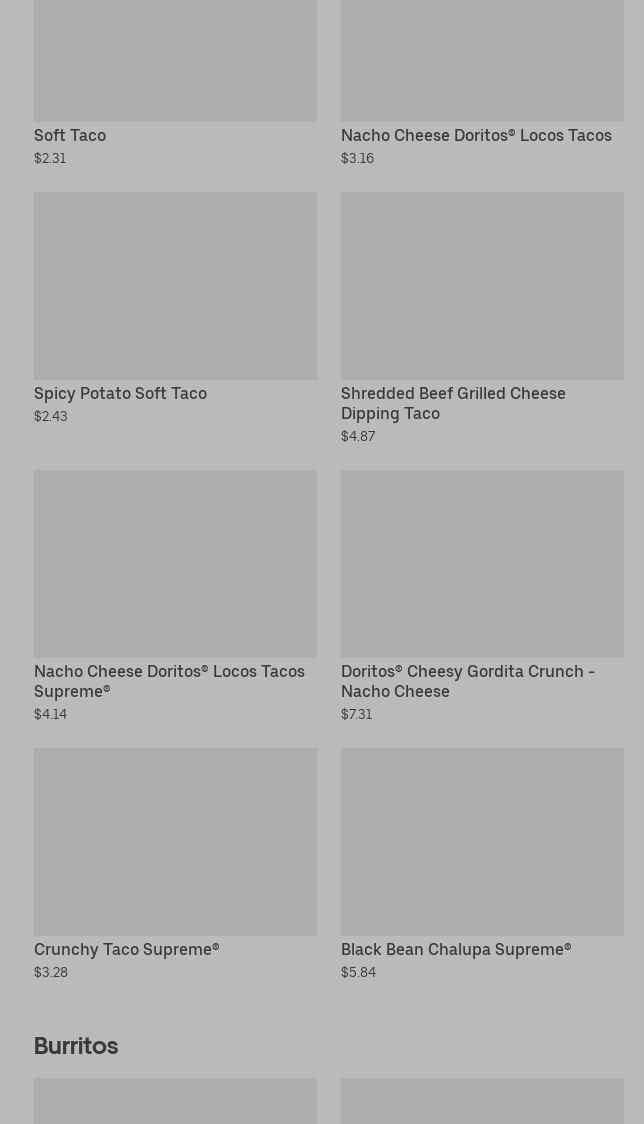
Task: Open the Soft Taco item
Action: tap(175, 83)
